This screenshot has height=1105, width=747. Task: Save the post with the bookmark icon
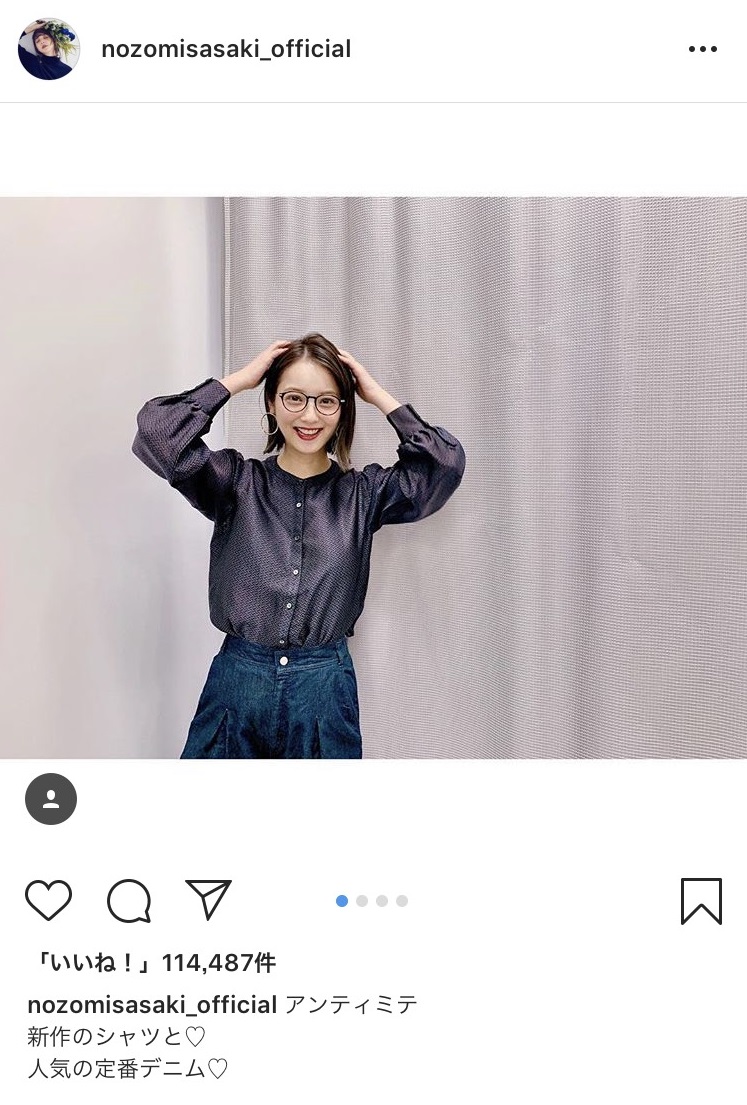coord(701,900)
